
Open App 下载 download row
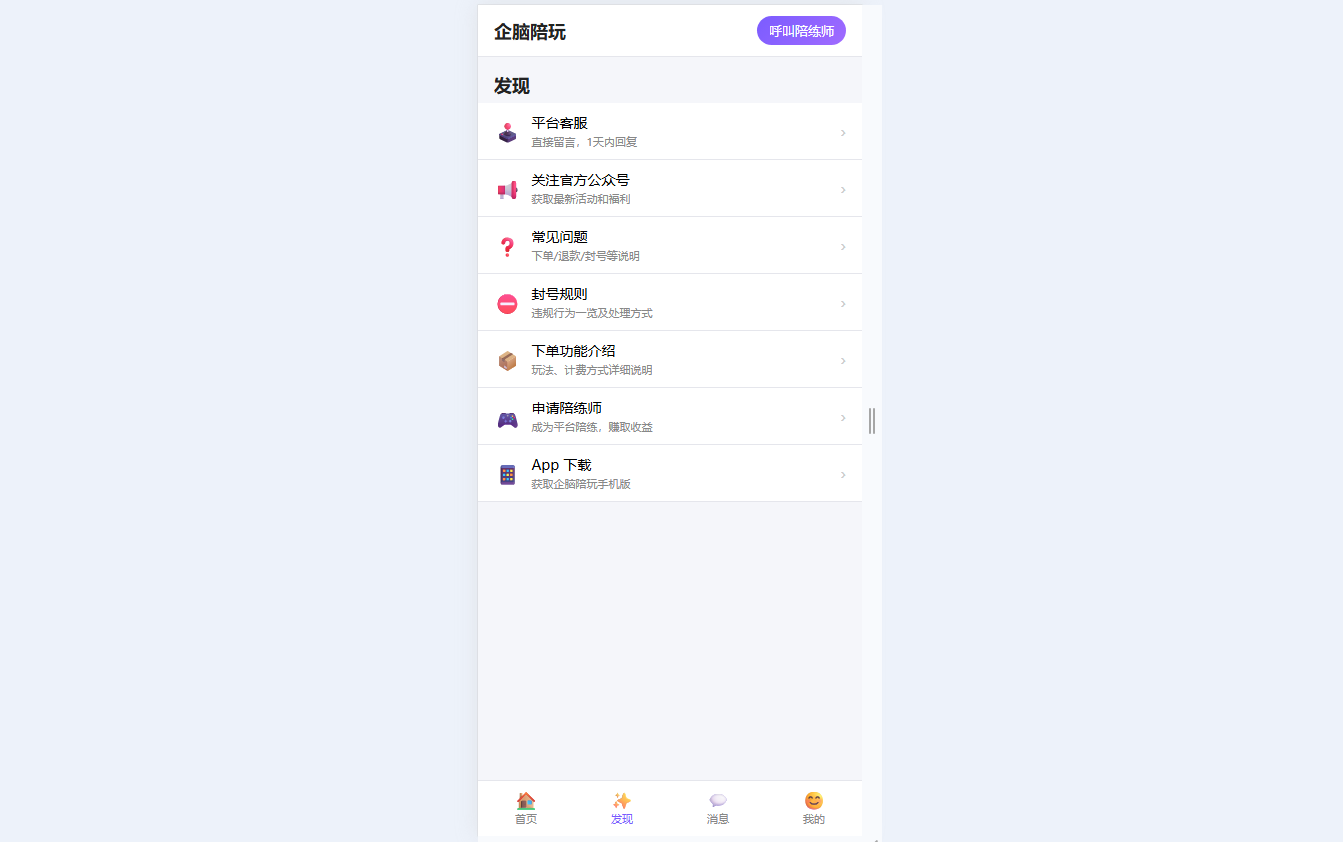[669, 474]
